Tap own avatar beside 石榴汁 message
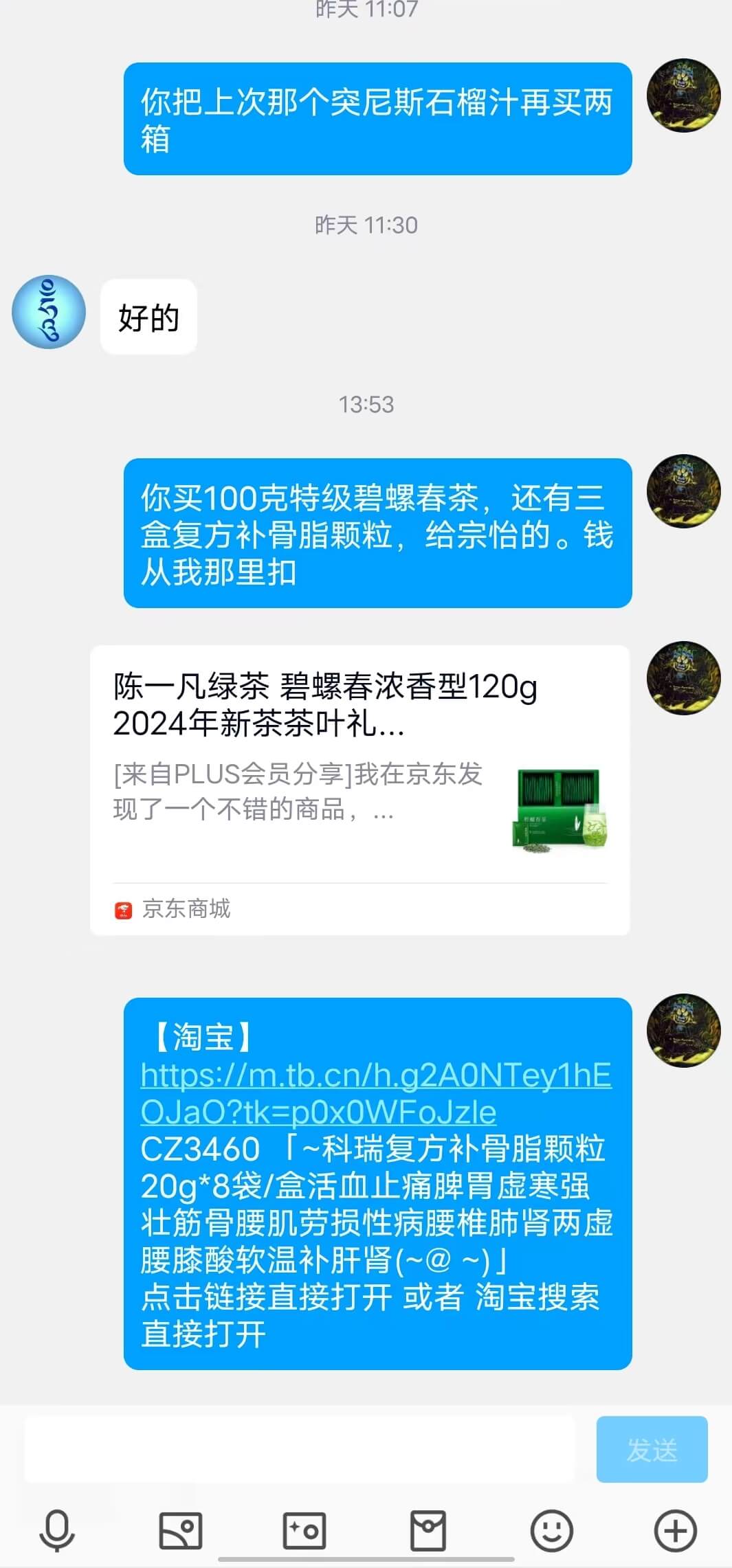This screenshot has height=1568, width=732. point(683,96)
